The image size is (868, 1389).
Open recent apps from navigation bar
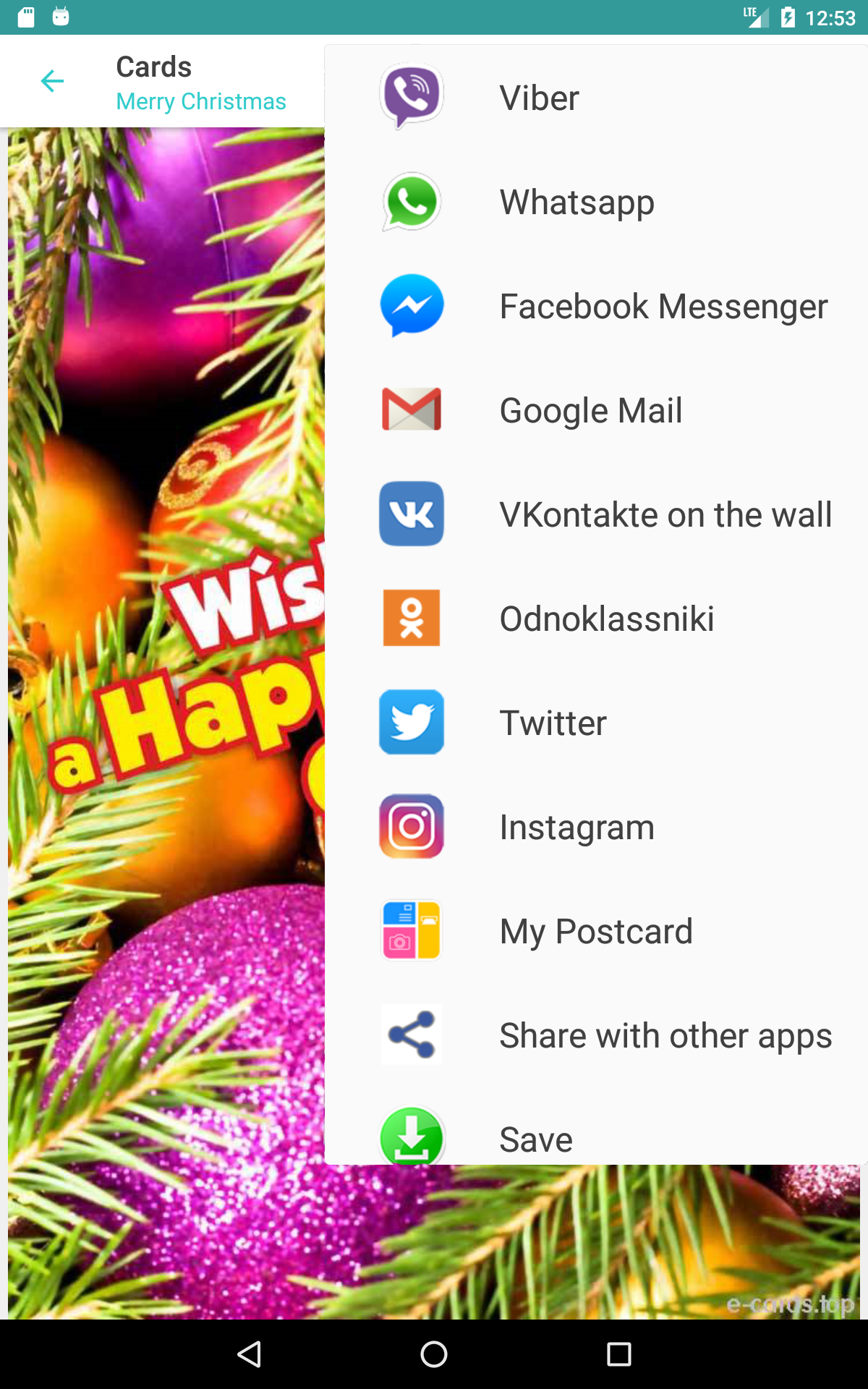619,1354
